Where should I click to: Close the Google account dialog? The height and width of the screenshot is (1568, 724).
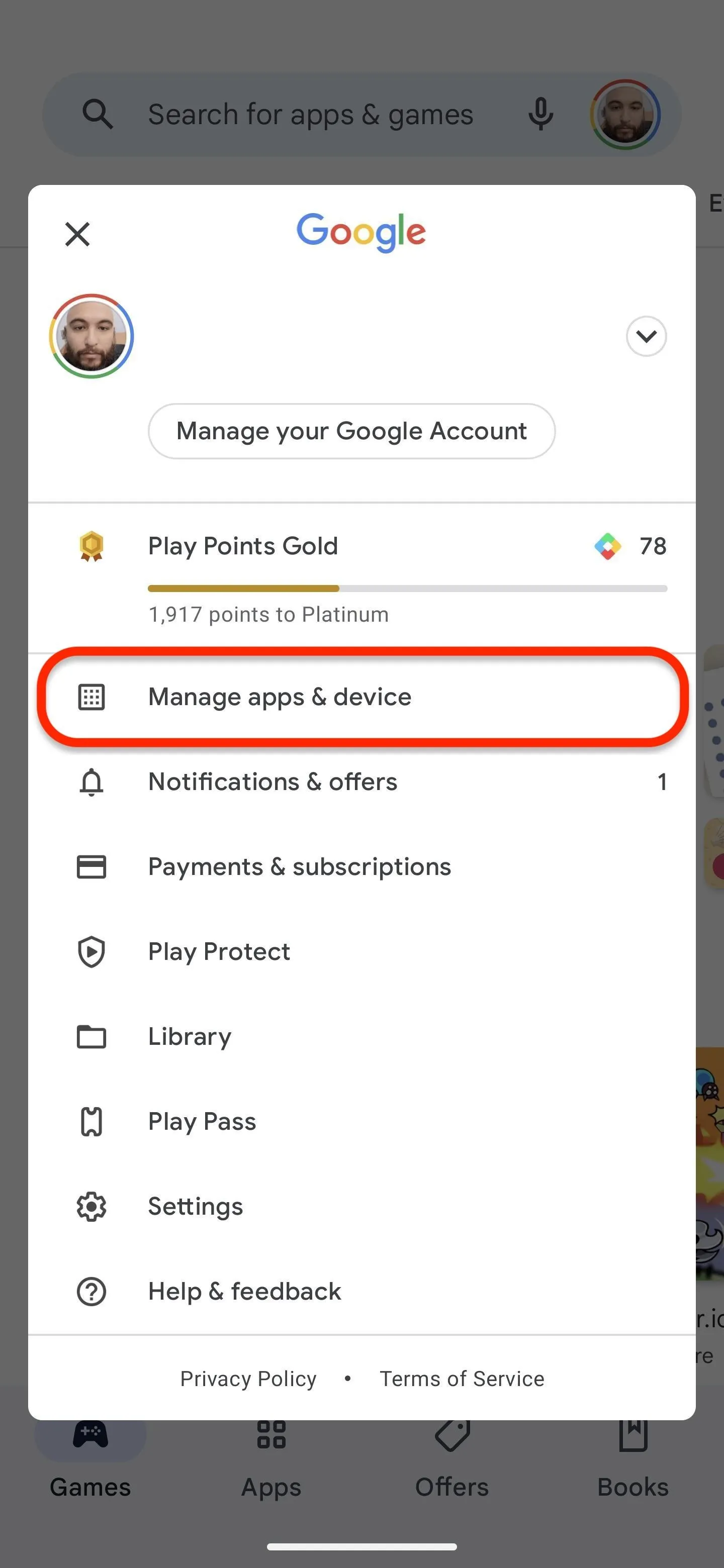pos(77,234)
